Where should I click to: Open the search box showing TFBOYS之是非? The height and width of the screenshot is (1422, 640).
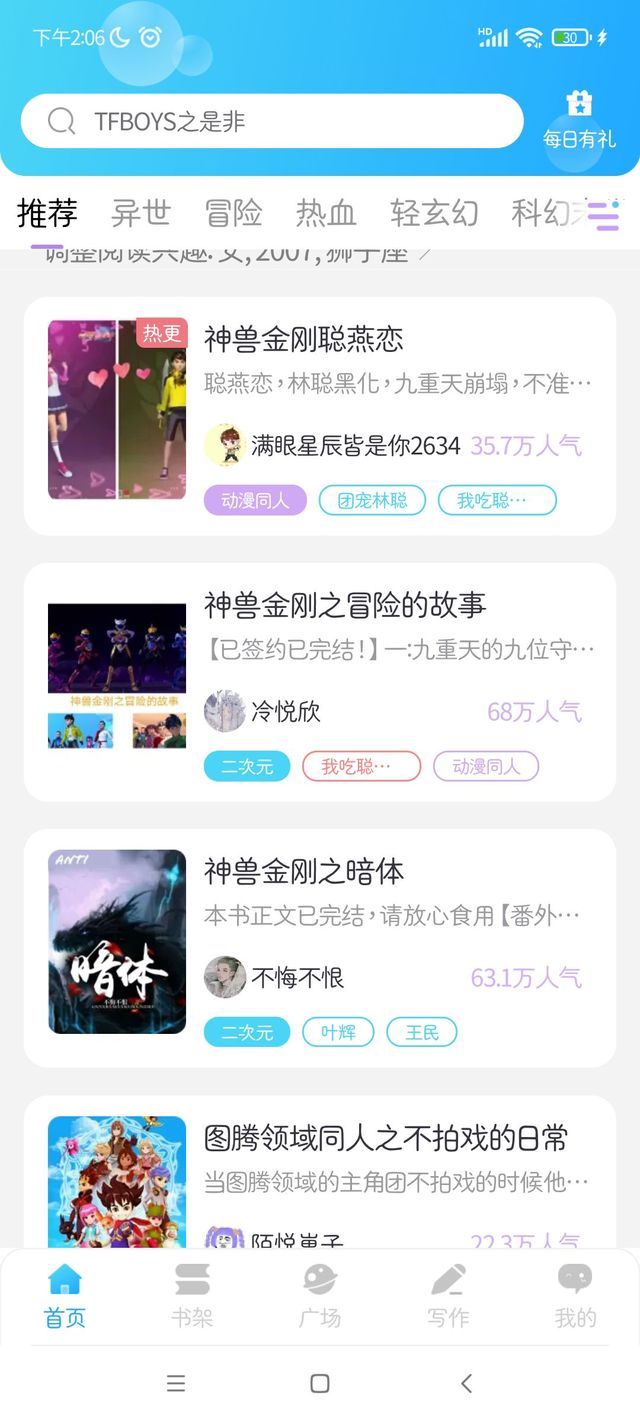point(270,122)
